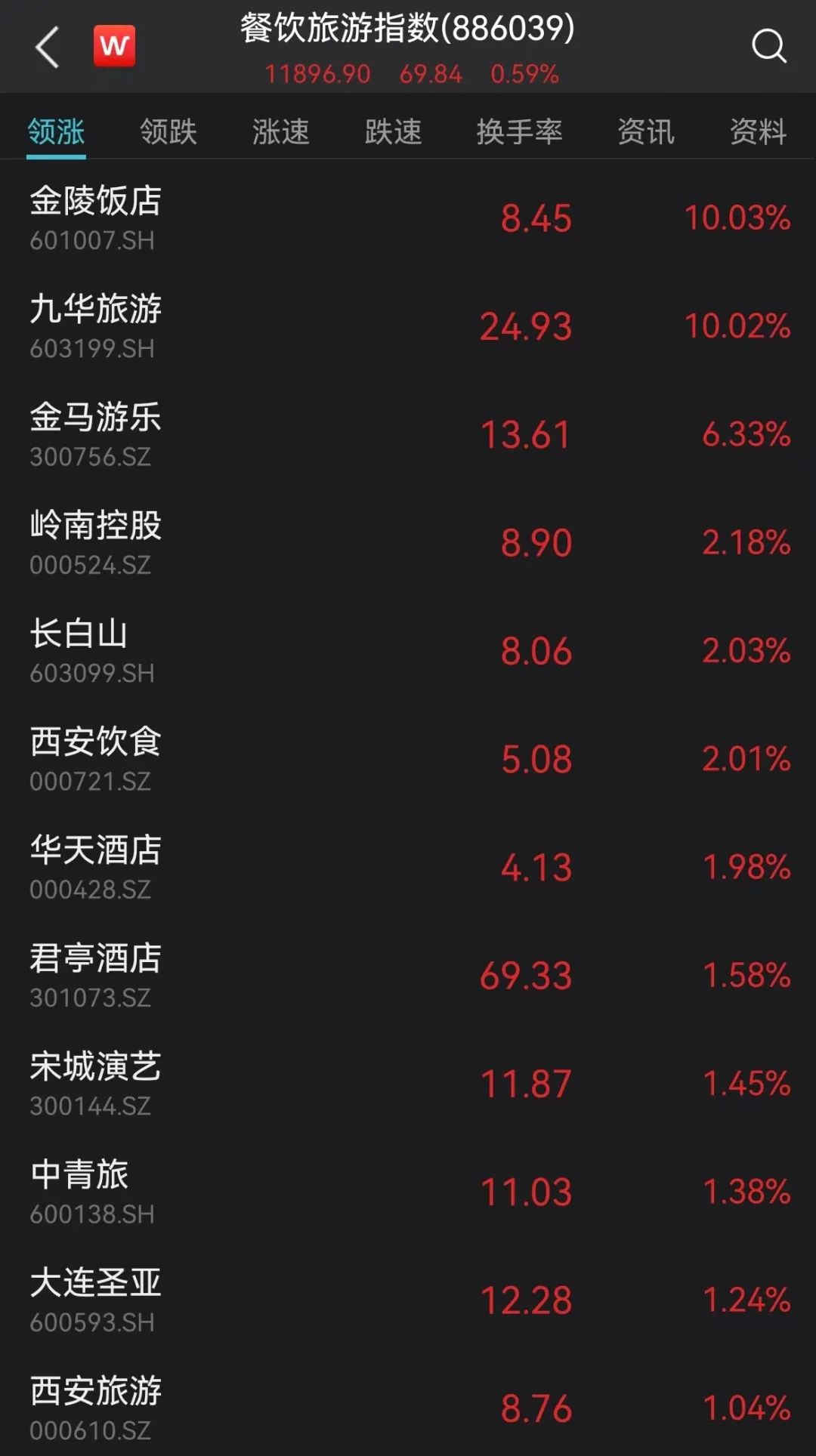Go back using the back arrow
The image size is (816, 1456).
(47, 47)
